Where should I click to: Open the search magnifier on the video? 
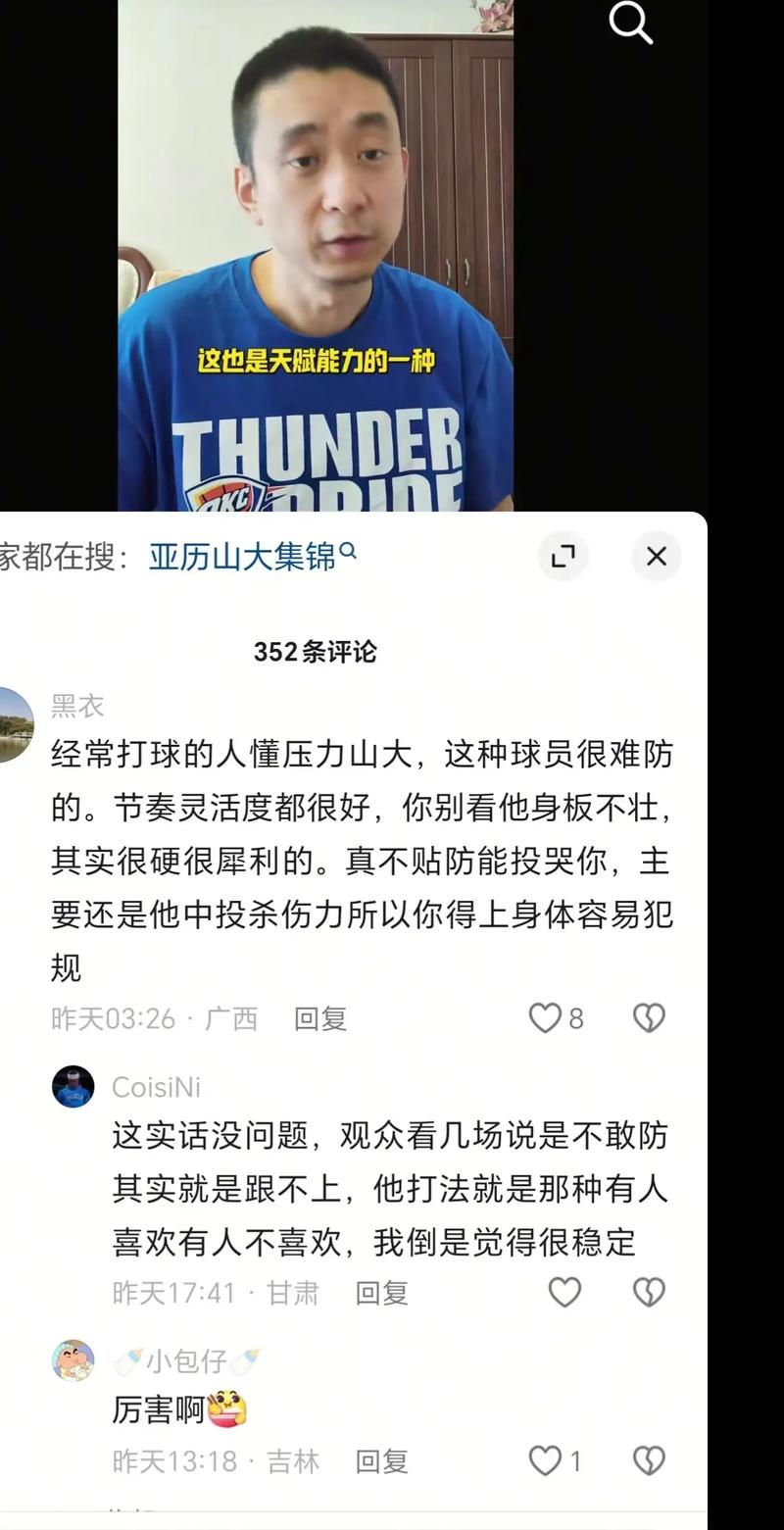coord(630,23)
